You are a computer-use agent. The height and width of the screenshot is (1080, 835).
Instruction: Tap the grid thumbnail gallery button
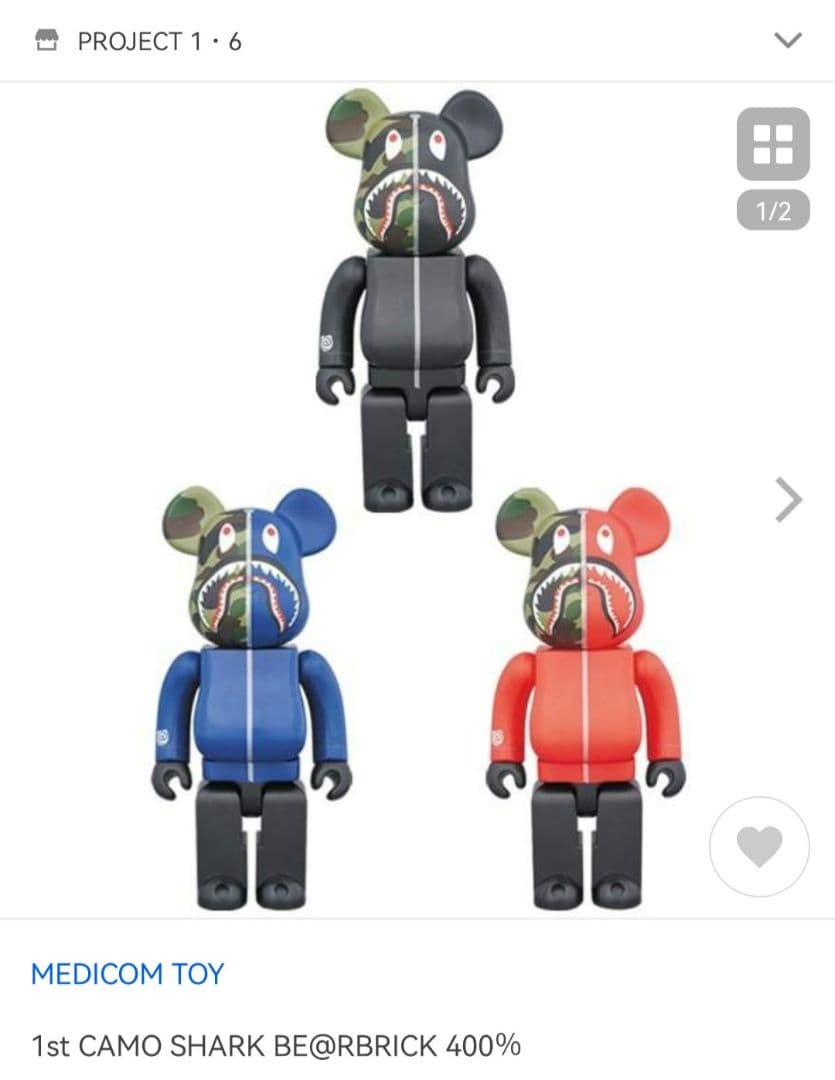pyautogui.click(x=775, y=143)
